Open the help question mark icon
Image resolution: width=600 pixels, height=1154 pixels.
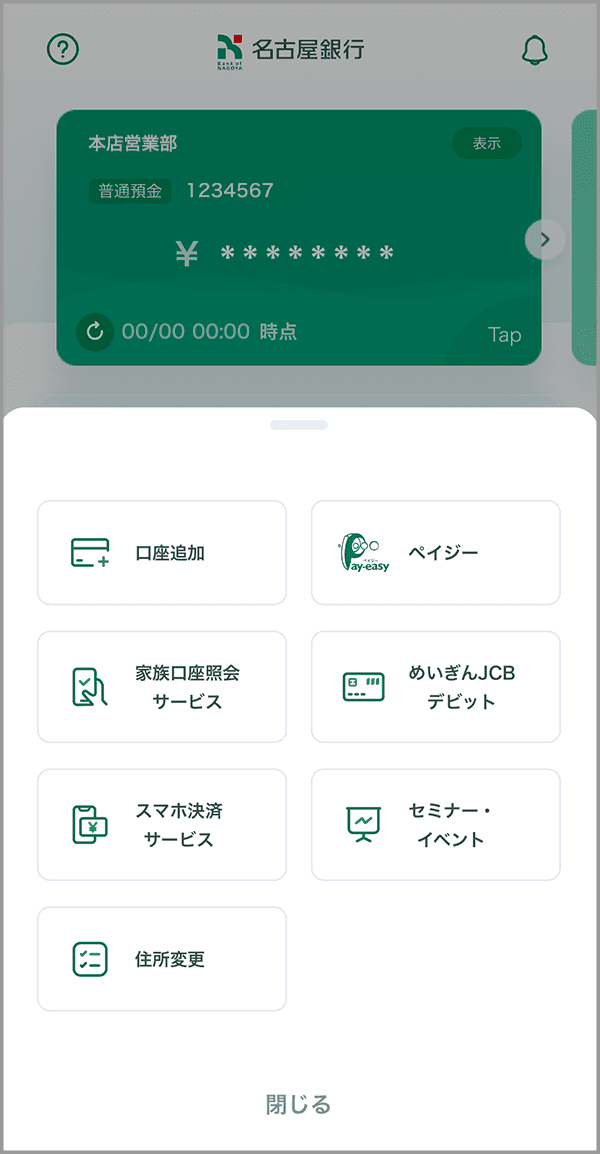(63, 50)
